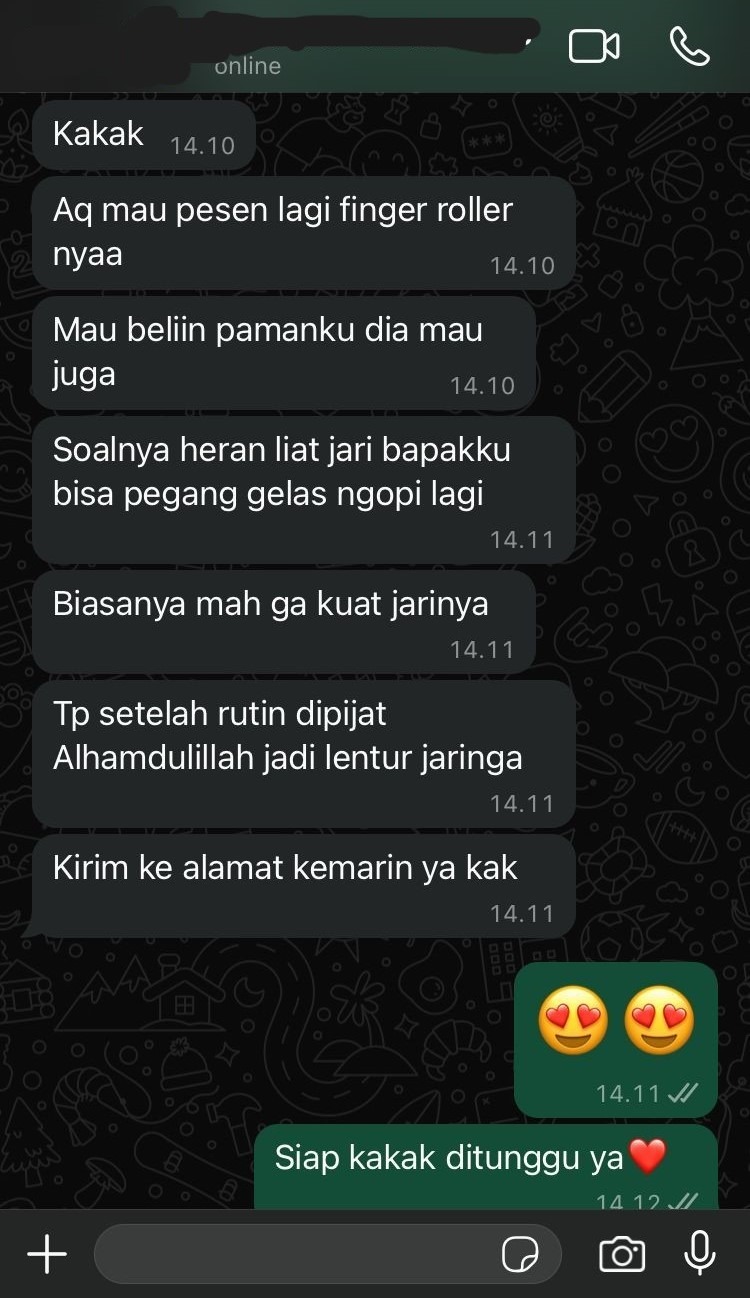
Task: Start a voice call
Action: click(x=689, y=46)
